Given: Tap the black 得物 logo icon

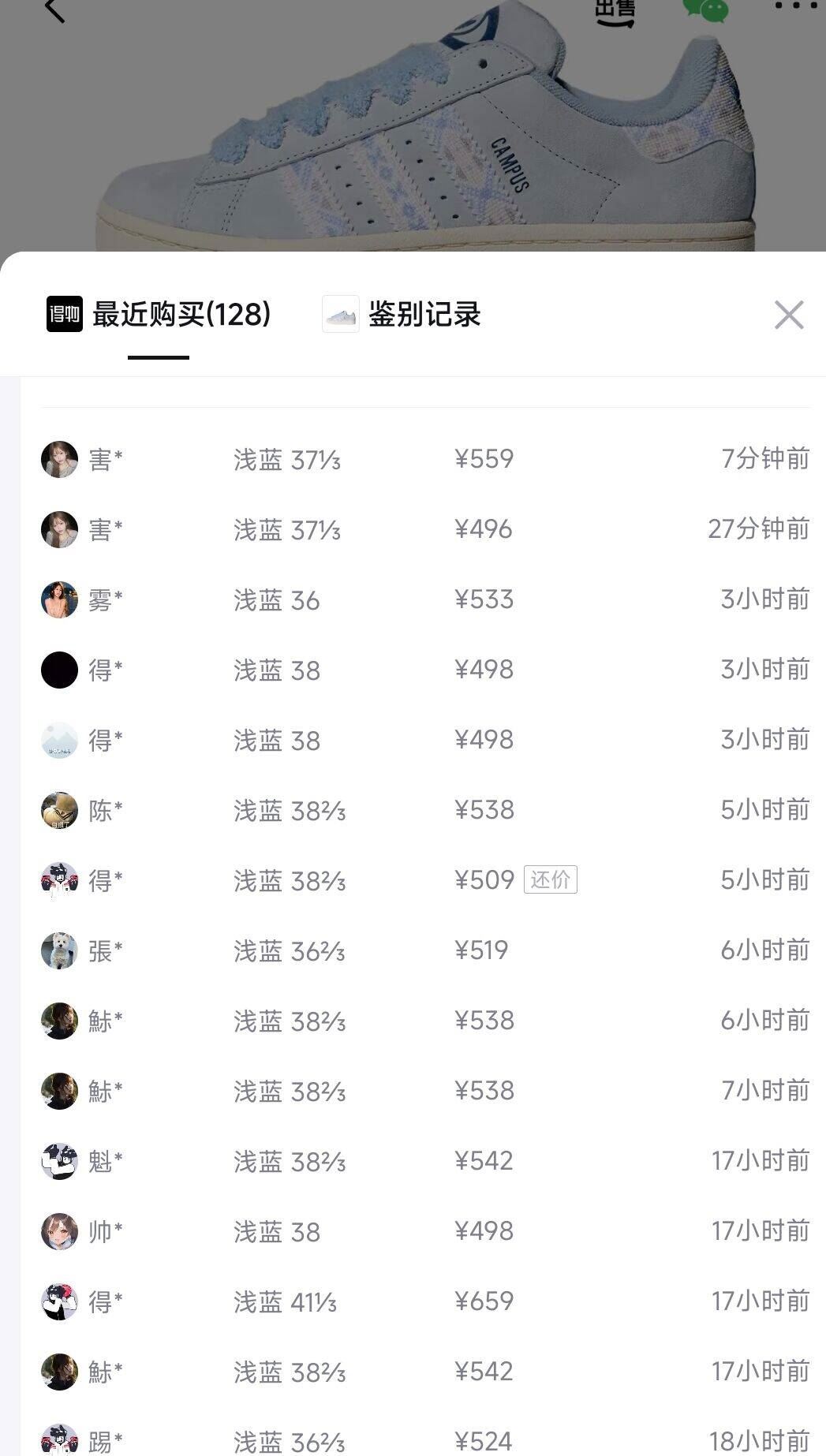Looking at the screenshot, I should [65, 314].
